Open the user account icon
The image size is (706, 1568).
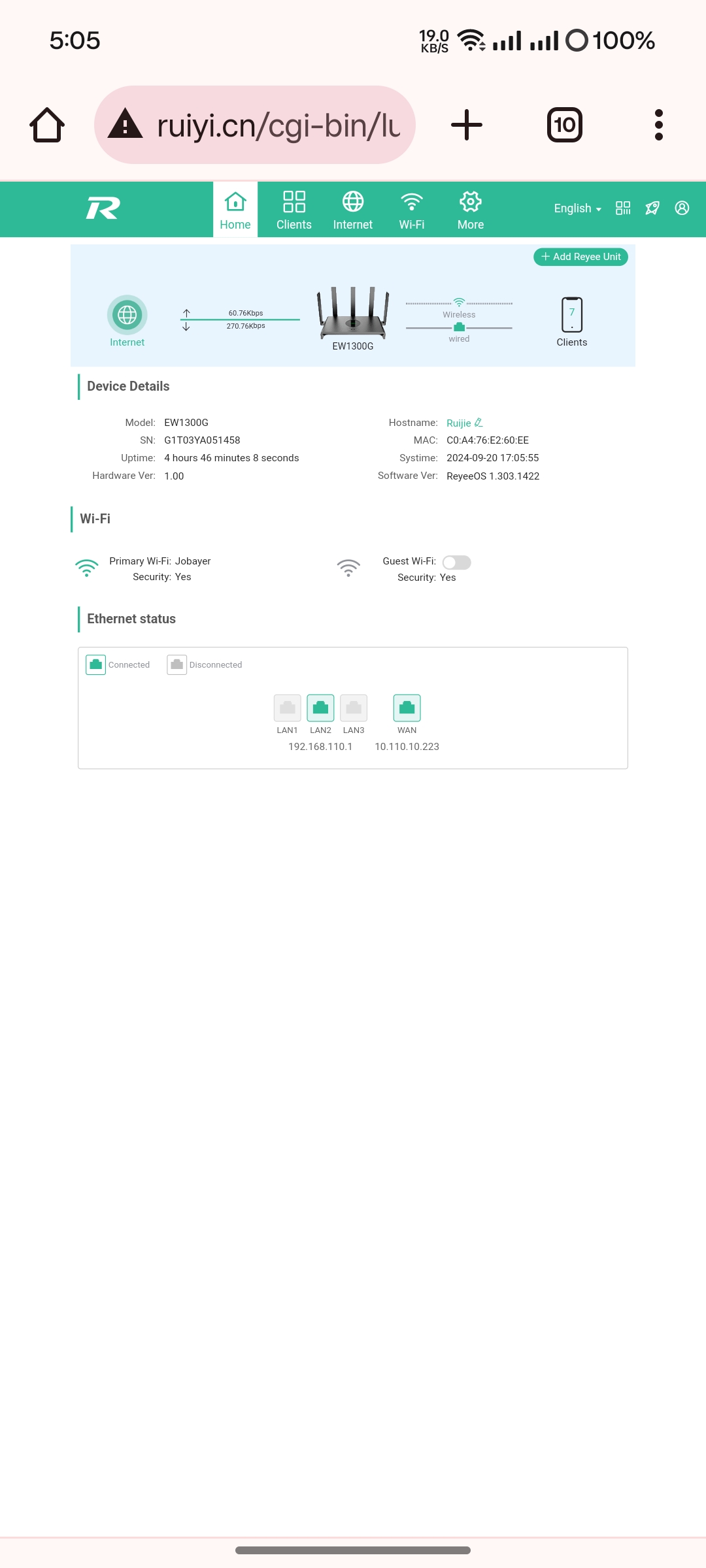(682, 208)
